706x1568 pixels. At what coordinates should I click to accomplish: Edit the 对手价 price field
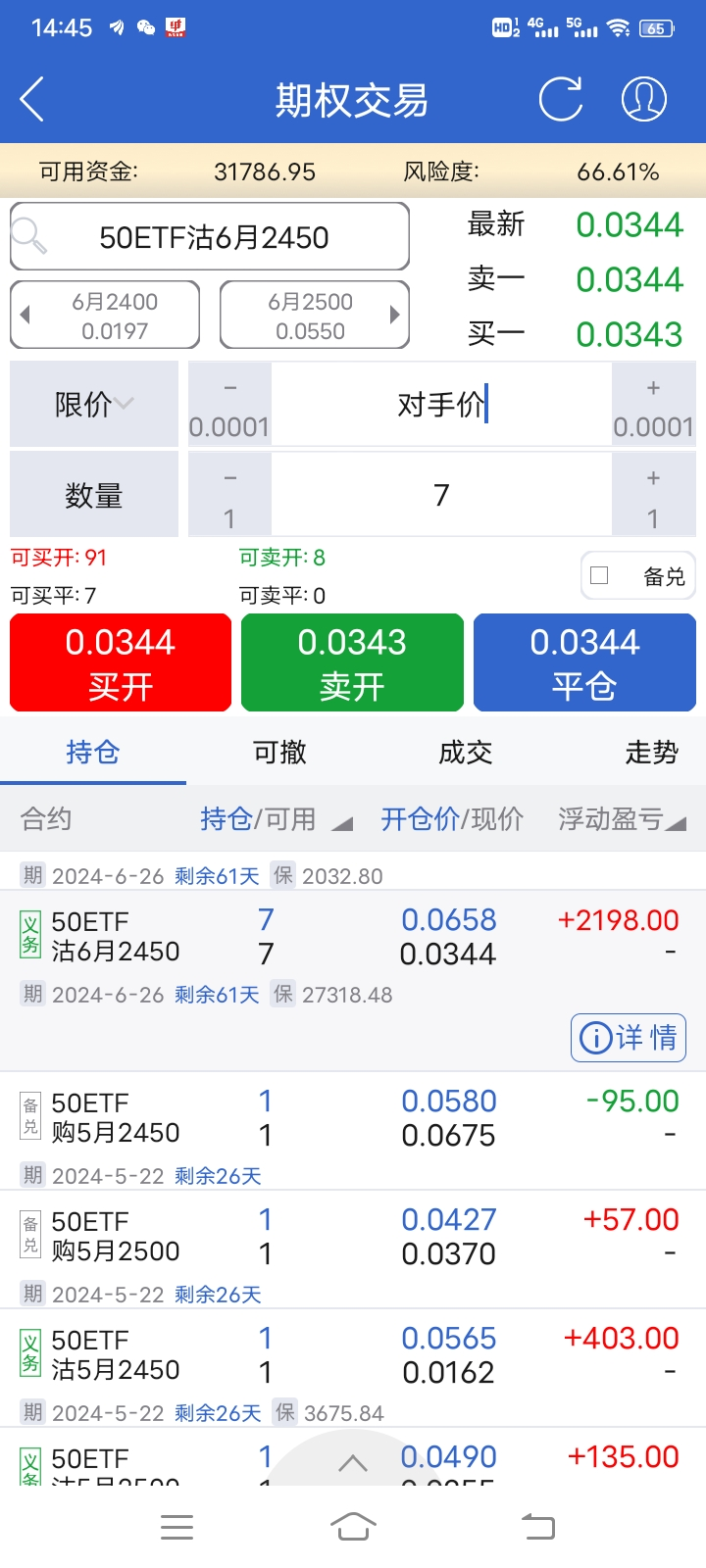(x=441, y=405)
